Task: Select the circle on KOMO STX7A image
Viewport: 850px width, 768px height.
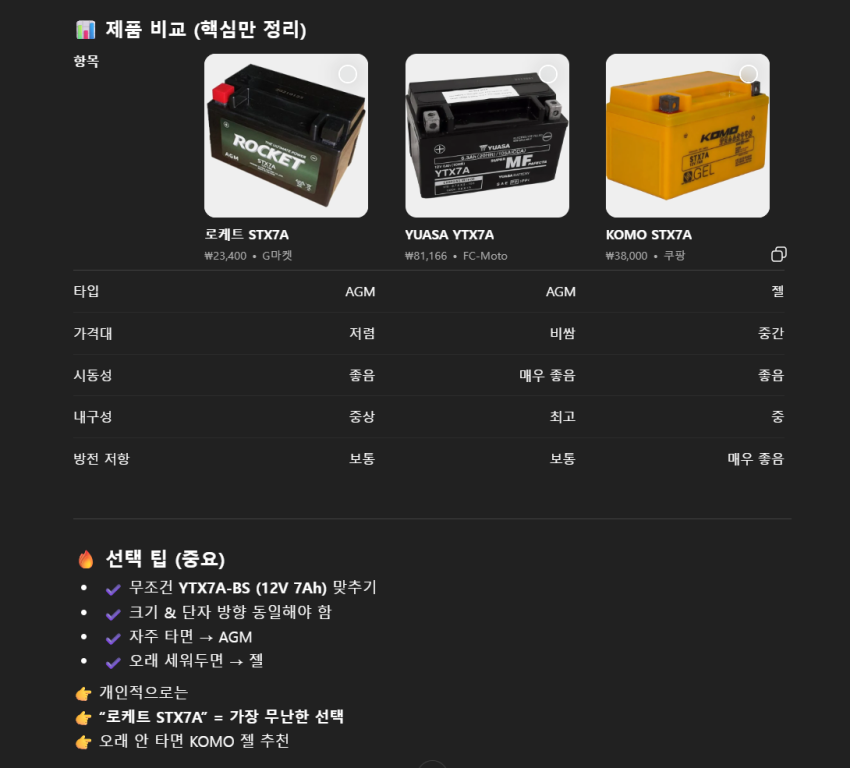Action: point(748,74)
